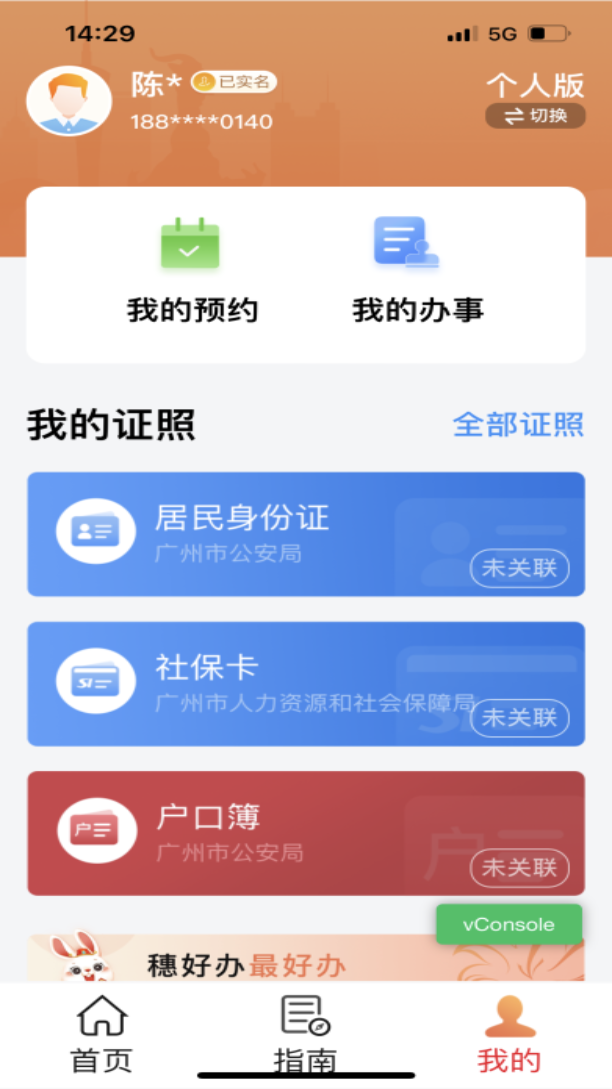Select the 我的 tab
The width and height of the screenshot is (612, 1089).
[x=509, y=1033]
